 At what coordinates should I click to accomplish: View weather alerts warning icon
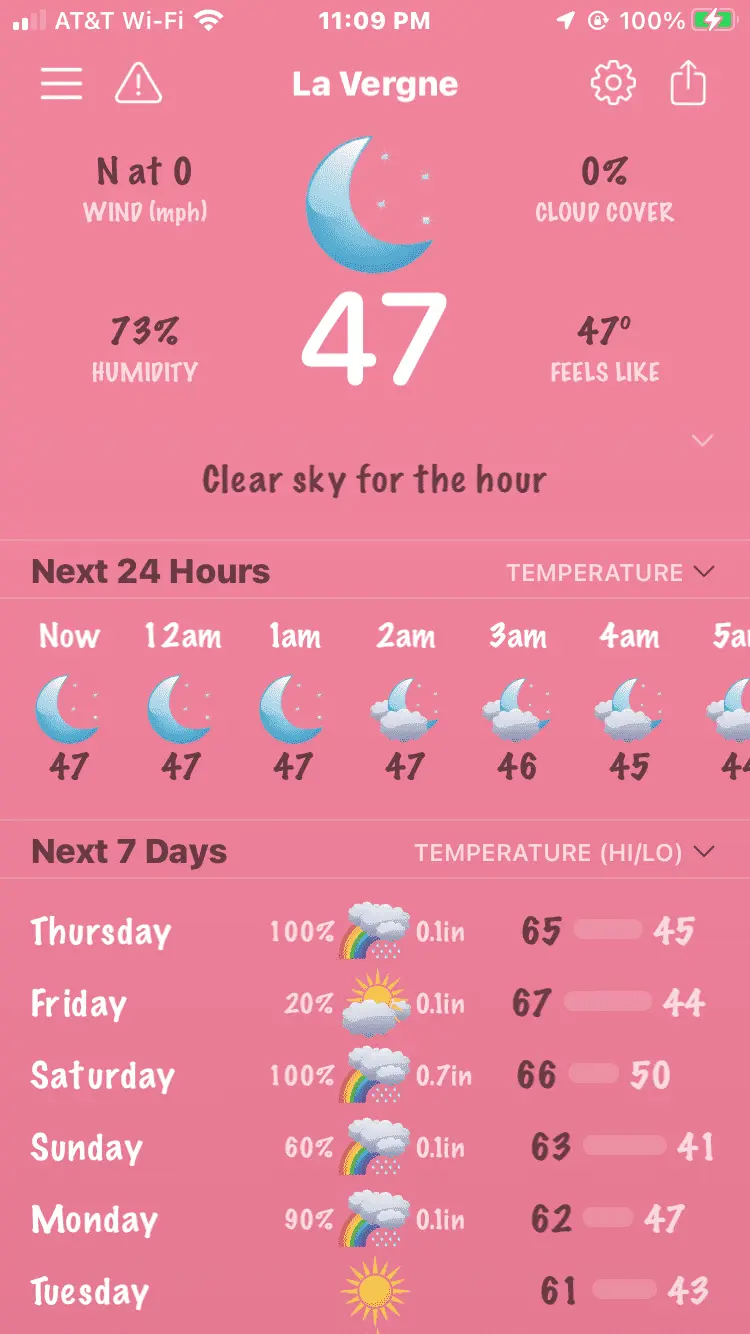138,84
